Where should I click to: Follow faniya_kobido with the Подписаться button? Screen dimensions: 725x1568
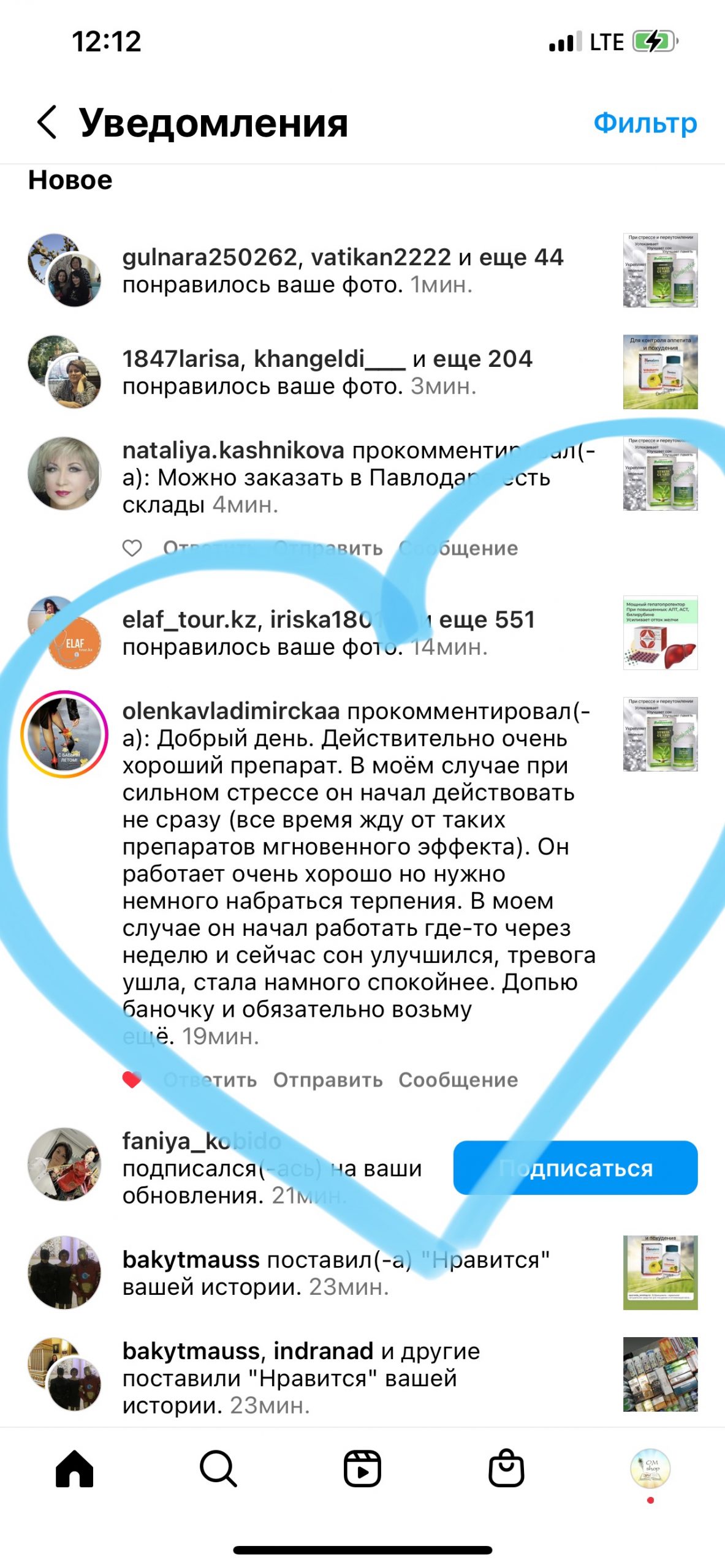575,1167
